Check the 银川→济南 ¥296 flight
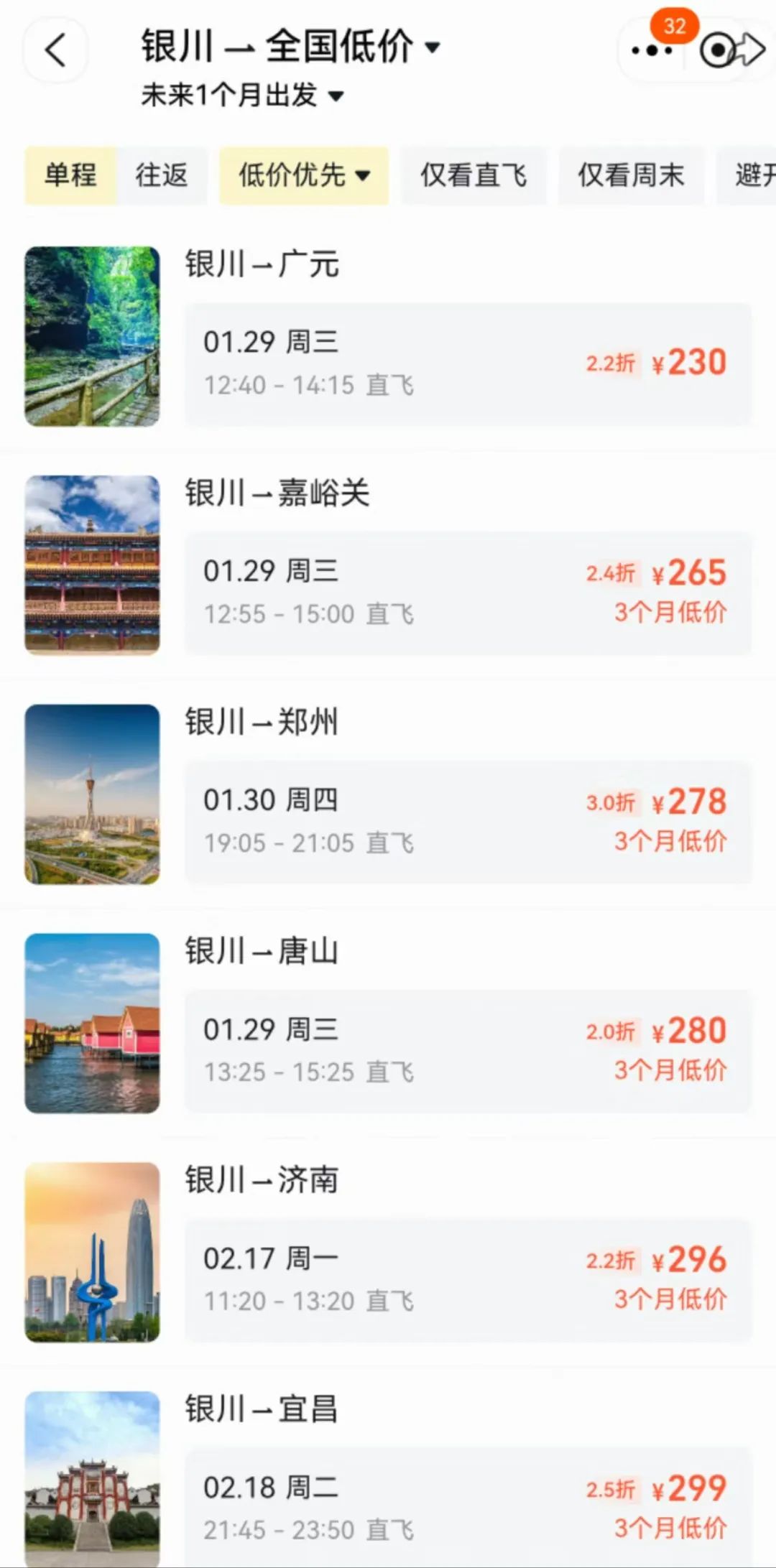 pyautogui.click(x=468, y=1280)
